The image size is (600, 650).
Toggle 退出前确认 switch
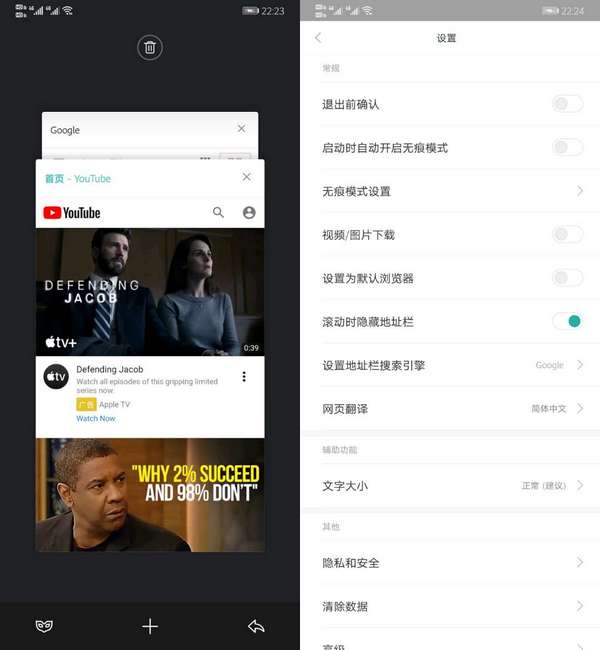[567, 104]
